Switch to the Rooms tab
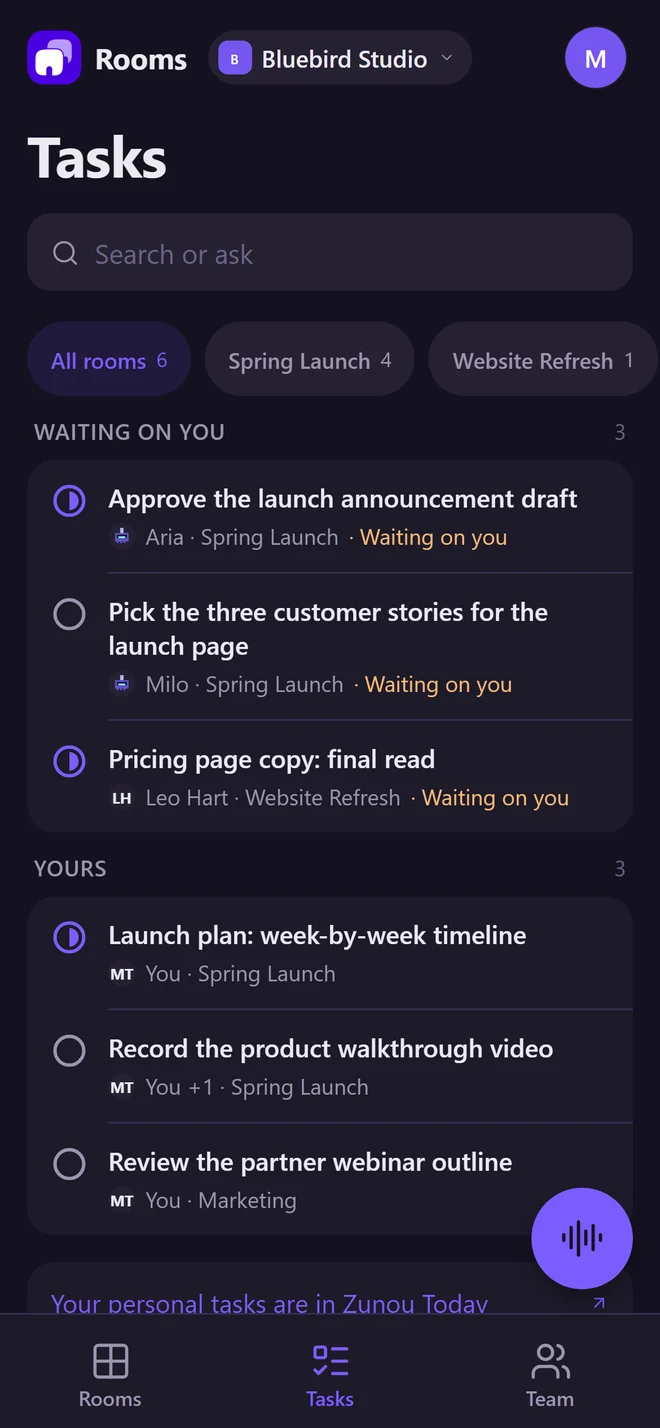This screenshot has width=660, height=1428. (110, 1375)
